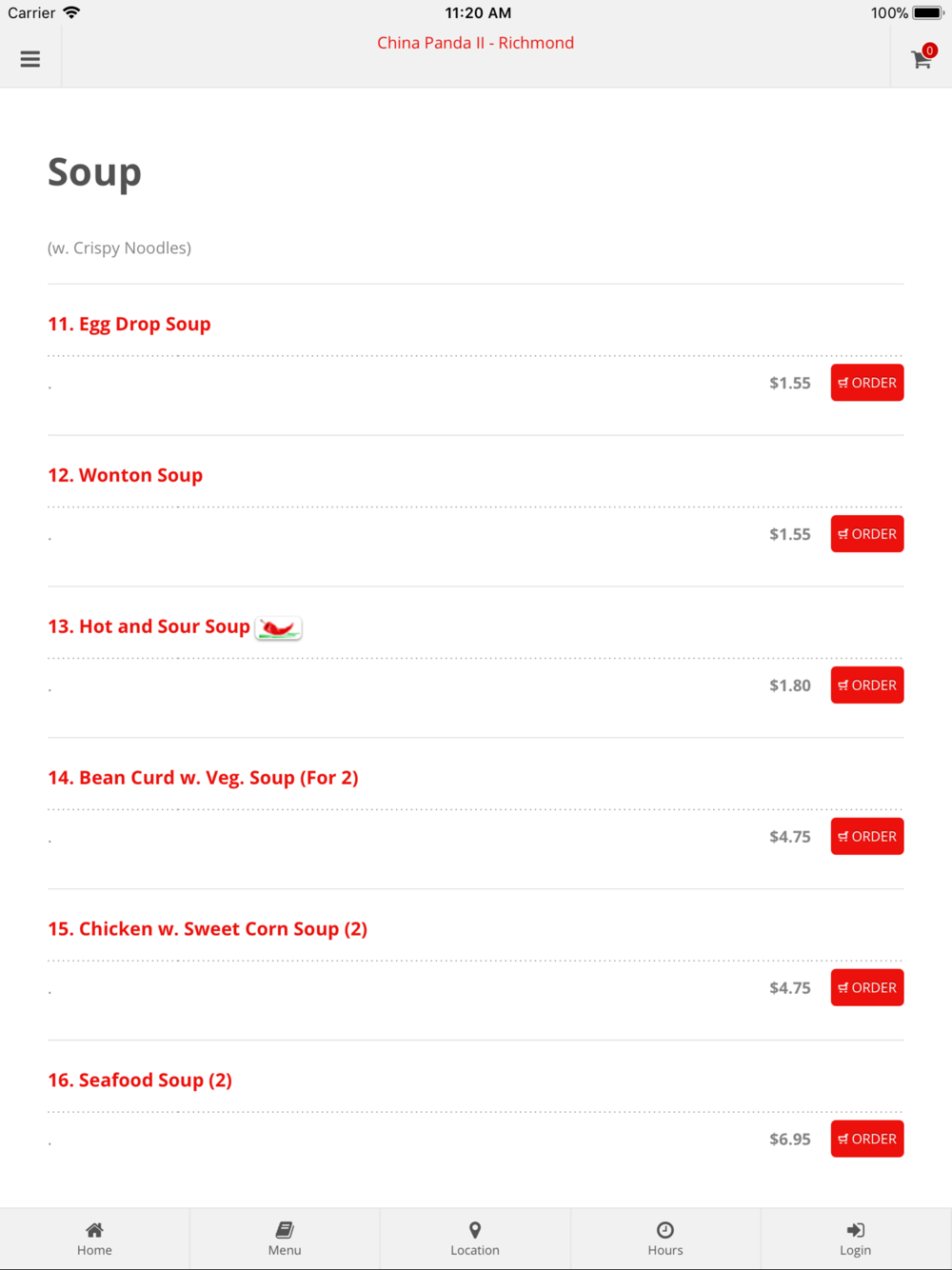Open the Login tab
Image resolution: width=952 pixels, height=1270 pixels.
pos(856,1239)
